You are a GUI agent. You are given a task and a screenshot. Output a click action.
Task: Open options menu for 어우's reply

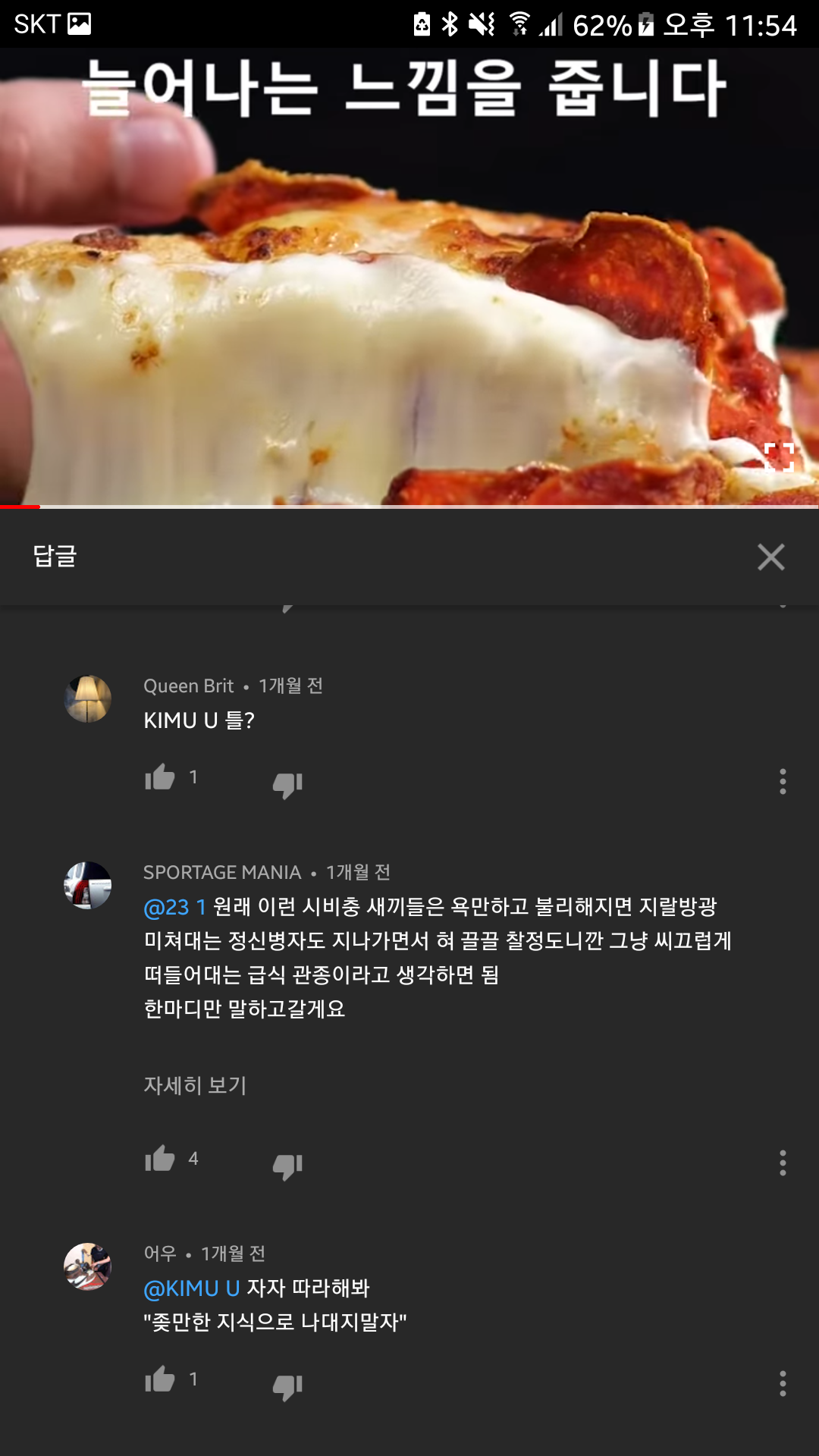click(783, 1383)
